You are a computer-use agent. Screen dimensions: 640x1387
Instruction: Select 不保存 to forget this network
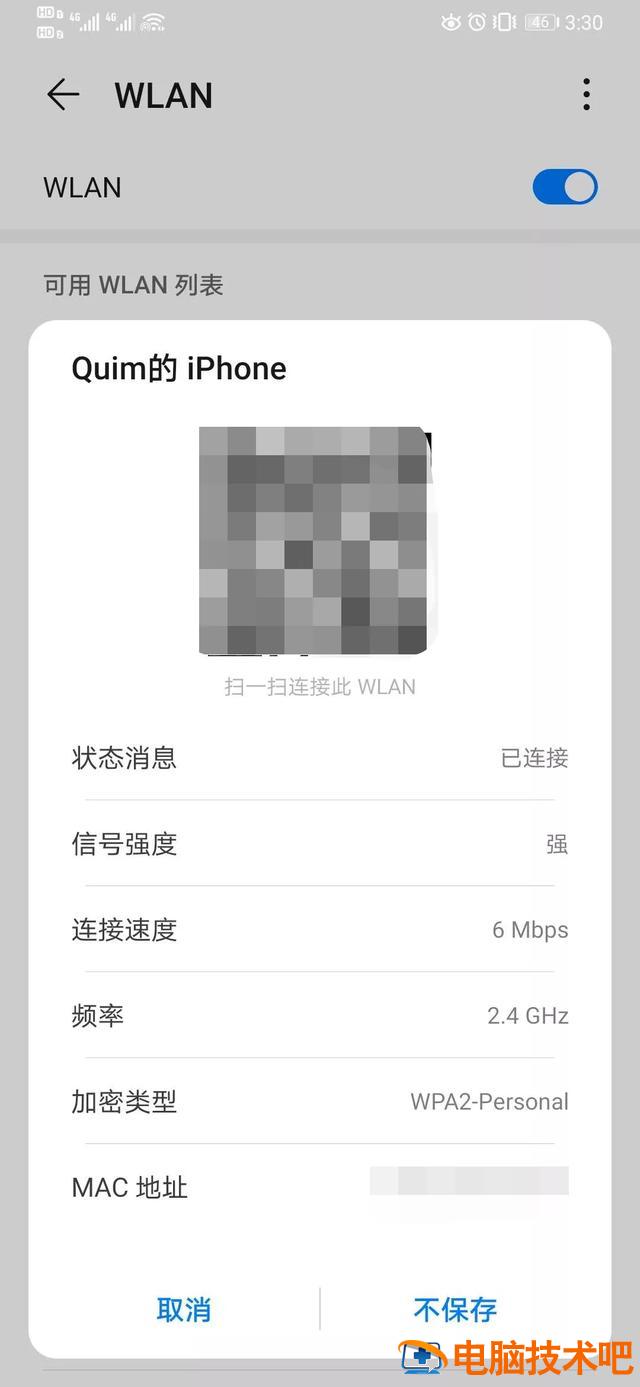(x=455, y=1309)
